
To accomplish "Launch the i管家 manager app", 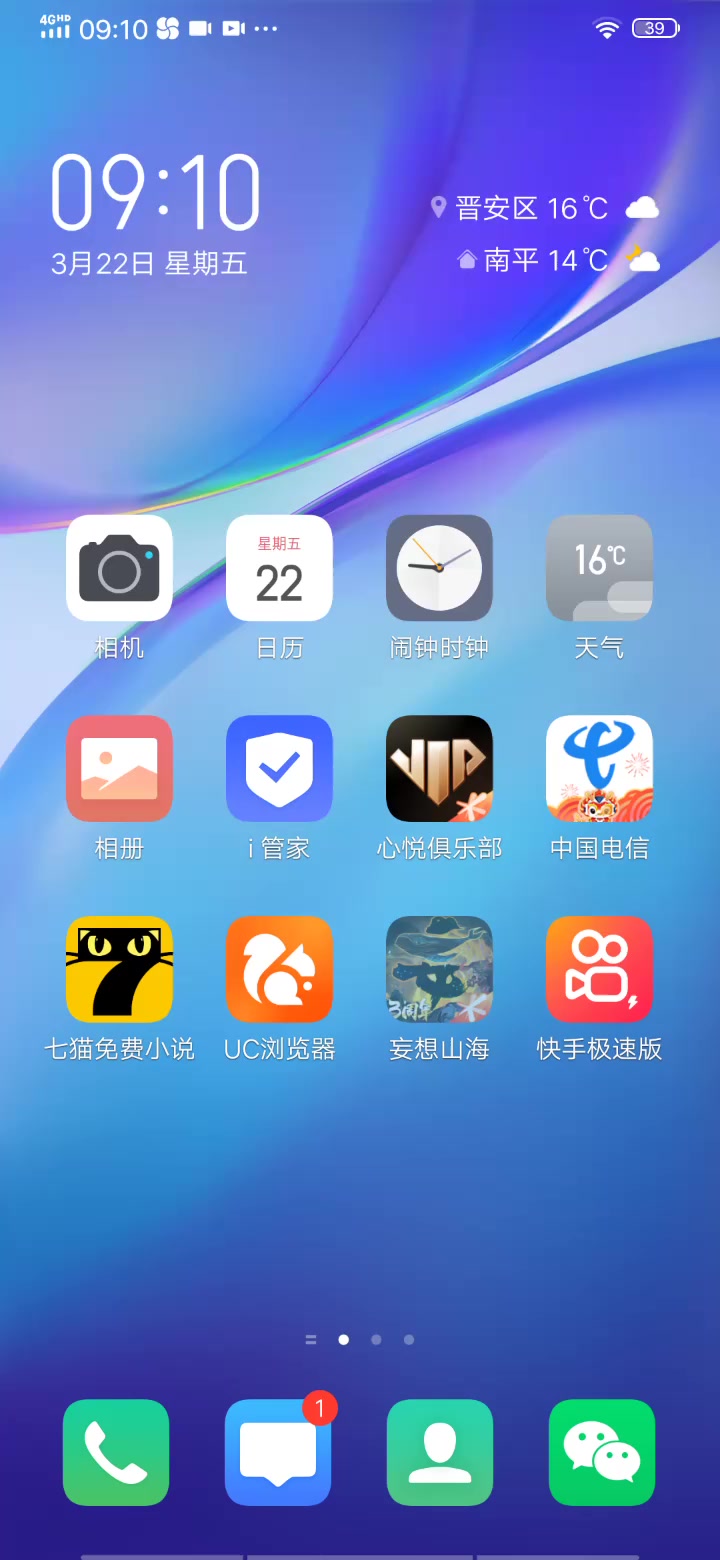I will pos(279,768).
